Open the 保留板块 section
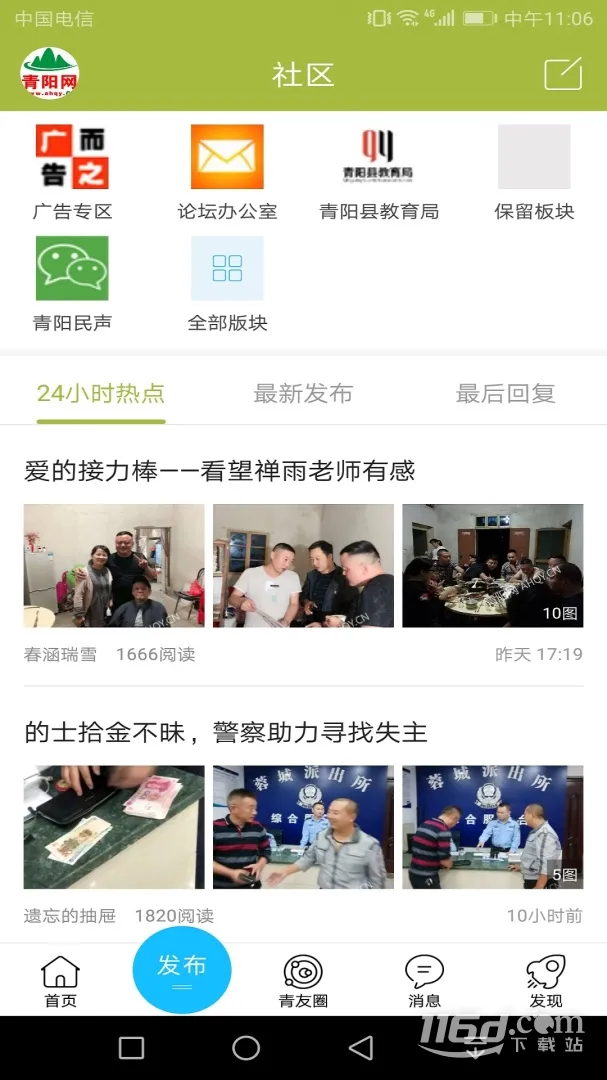This screenshot has height=1080, width=607. pyautogui.click(x=534, y=171)
